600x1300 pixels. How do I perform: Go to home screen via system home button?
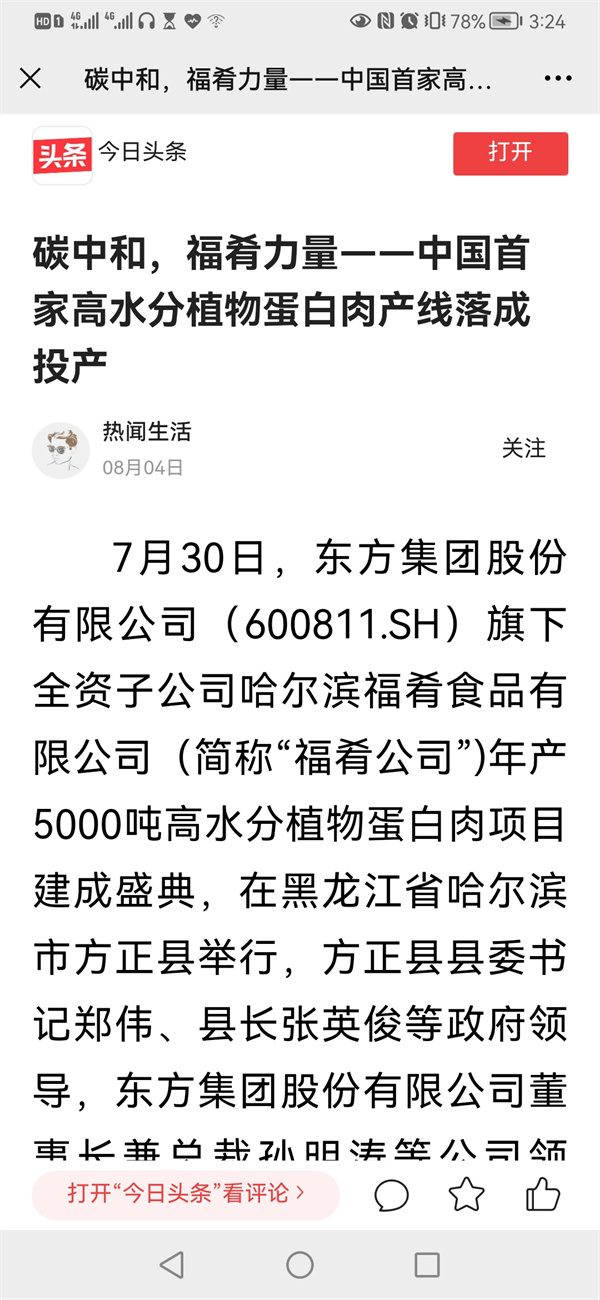click(x=300, y=1265)
